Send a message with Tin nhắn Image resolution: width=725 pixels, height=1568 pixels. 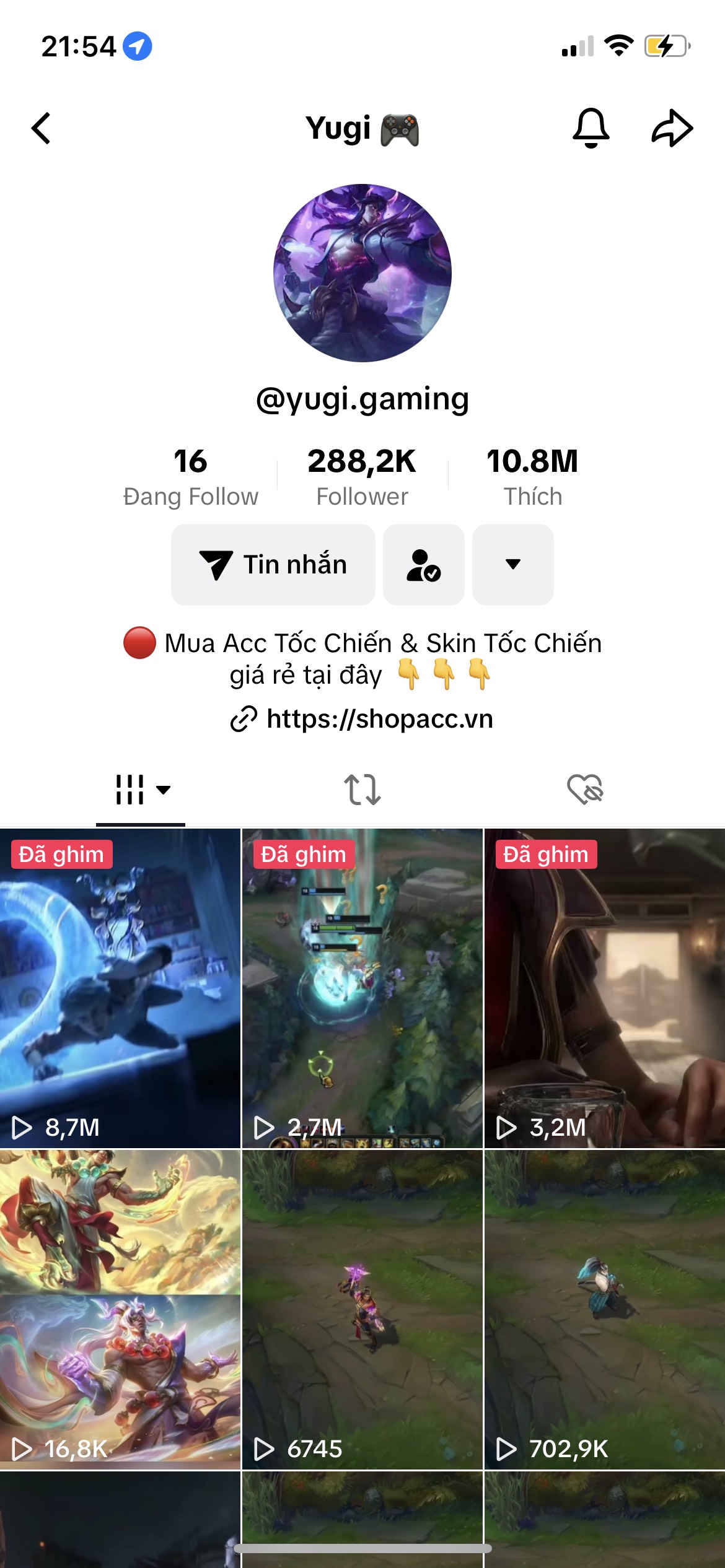(273, 565)
